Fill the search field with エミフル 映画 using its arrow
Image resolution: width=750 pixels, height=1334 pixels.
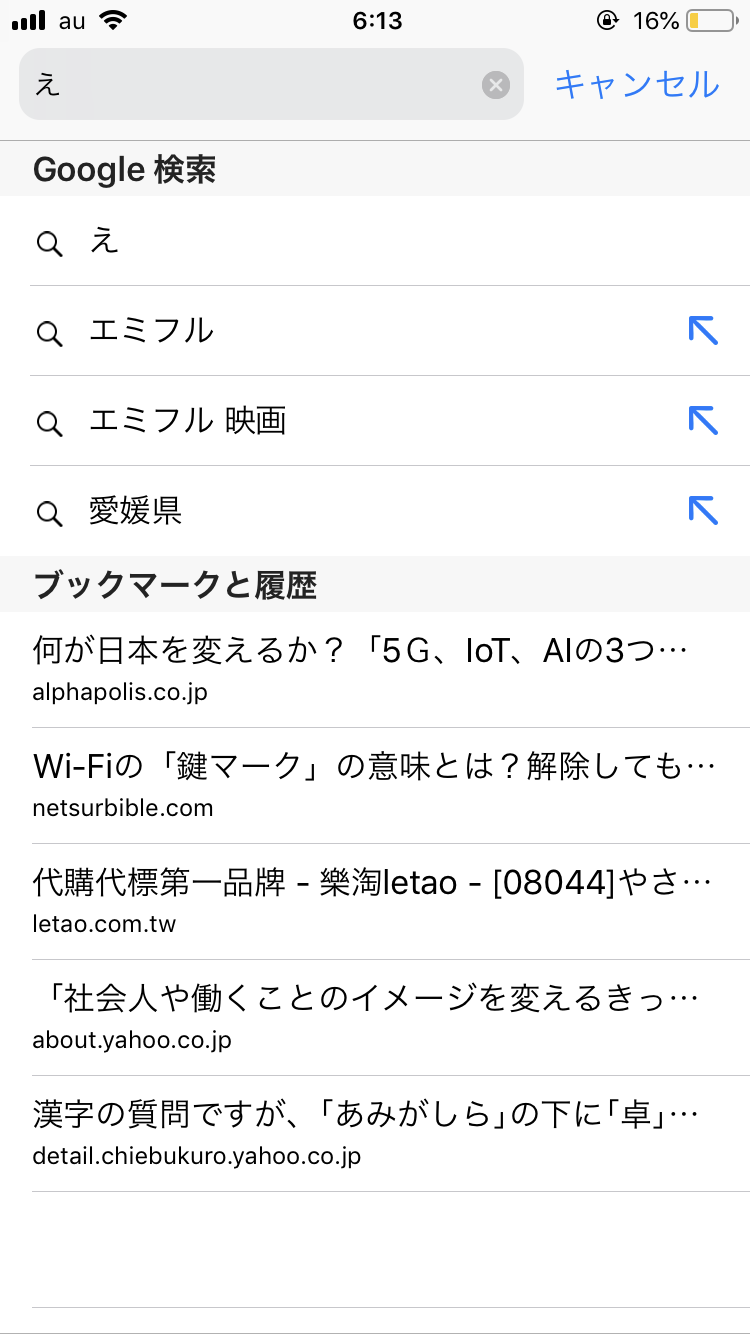point(703,421)
